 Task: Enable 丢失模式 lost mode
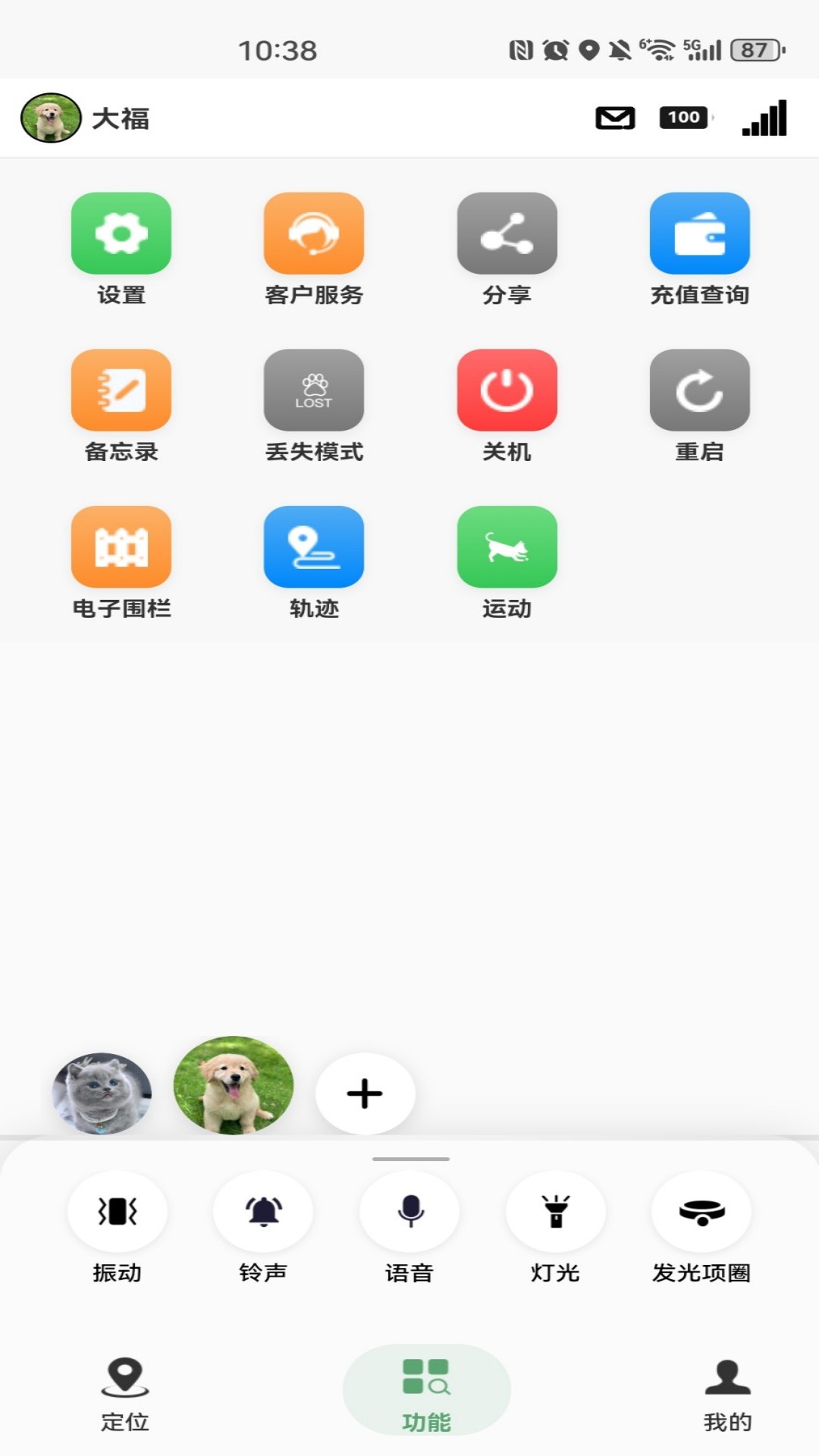[314, 391]
